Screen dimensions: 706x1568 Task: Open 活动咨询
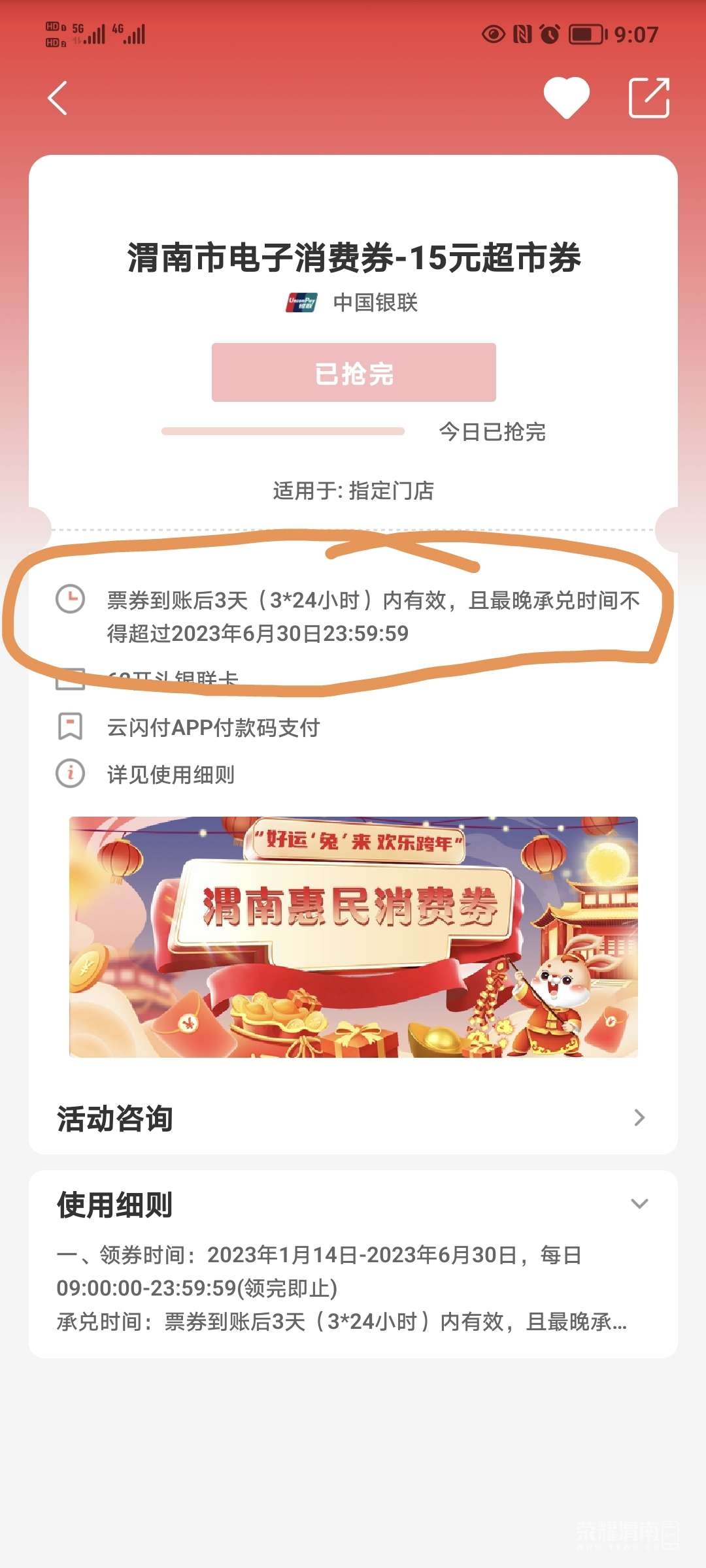(x=353, y=1118)
